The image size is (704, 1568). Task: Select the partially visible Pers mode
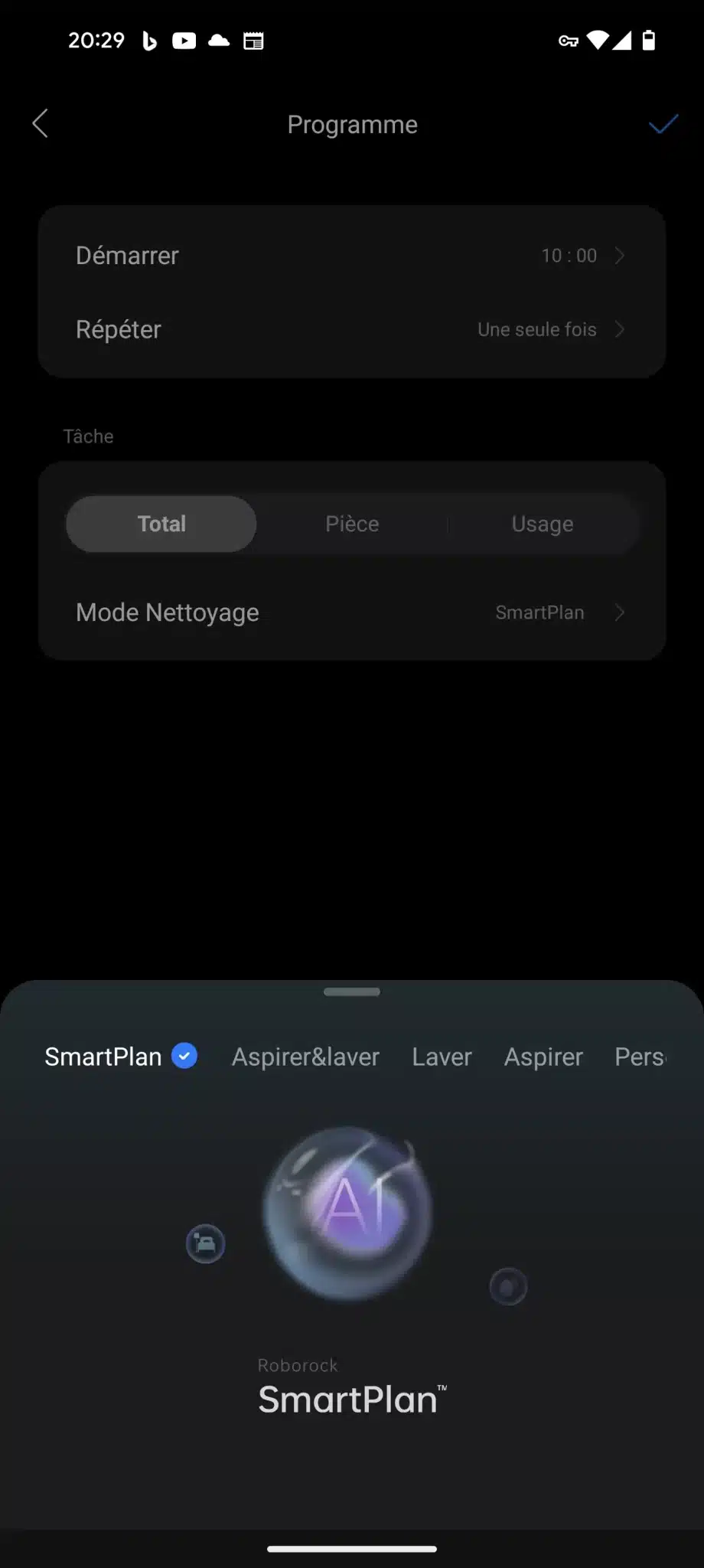coord(640,1057)
